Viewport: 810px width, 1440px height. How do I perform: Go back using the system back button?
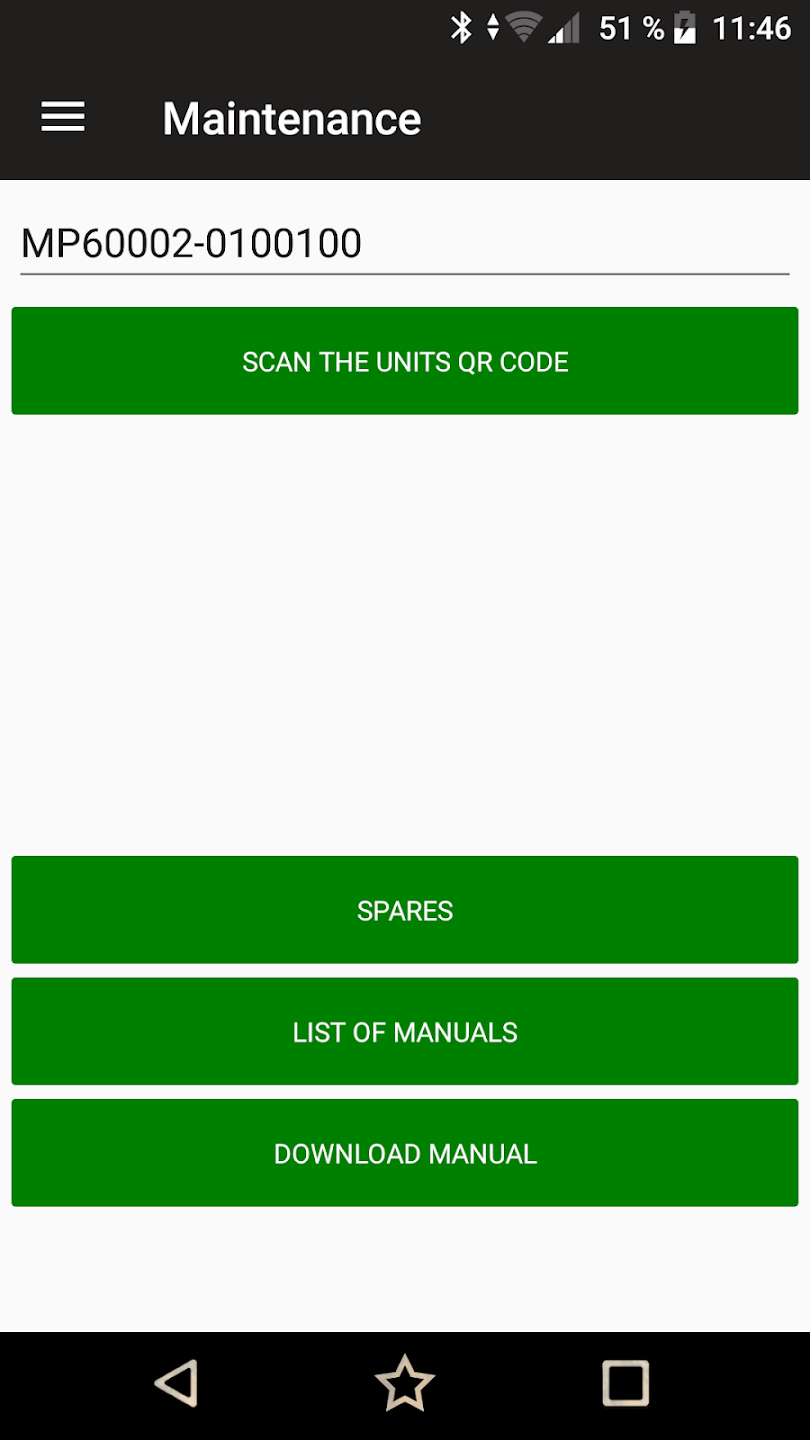(177, 1385)
